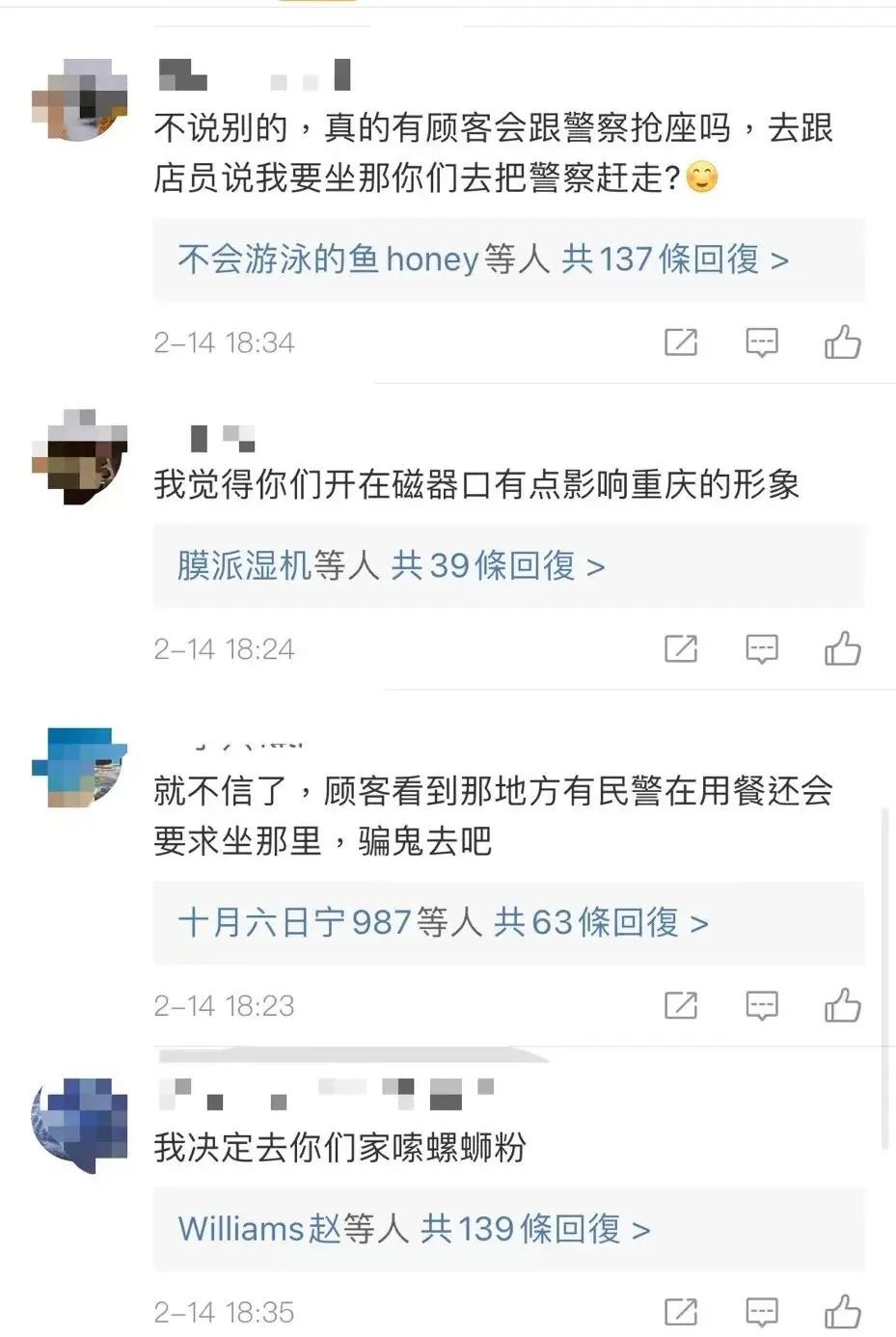This screenshot has height=1337, width=896.
Task: Expand the 39 replies from 膜派湿机
Action: click(x=391, y=566)
